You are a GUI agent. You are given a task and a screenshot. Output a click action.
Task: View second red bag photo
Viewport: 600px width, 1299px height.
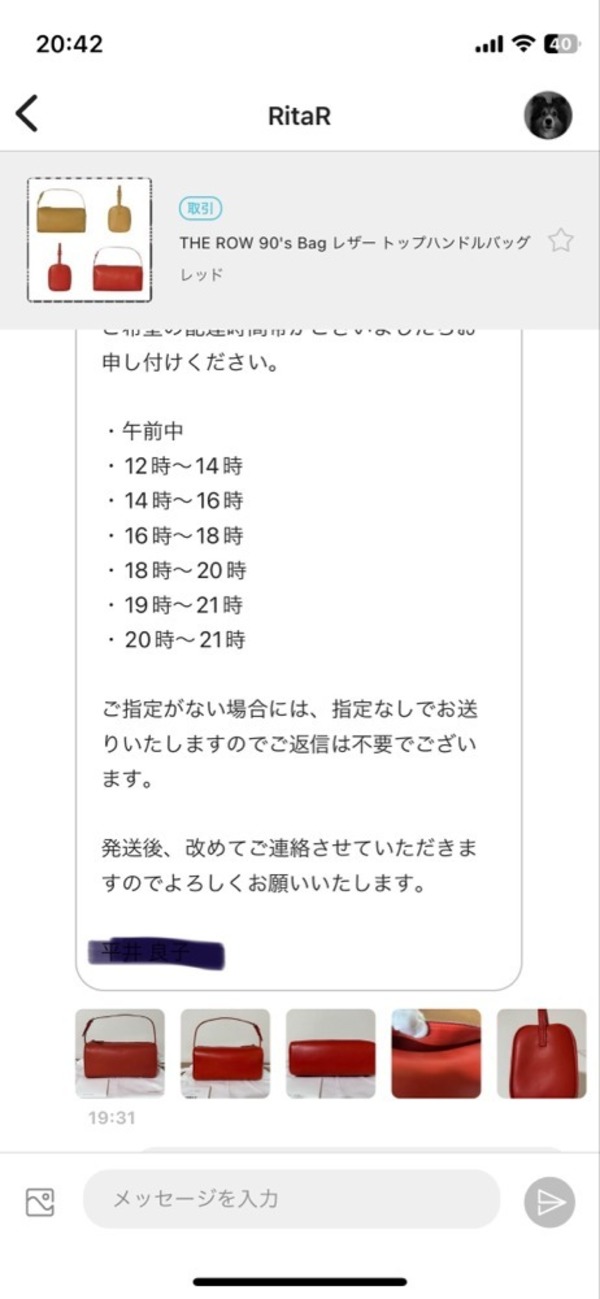(225, 1053)
